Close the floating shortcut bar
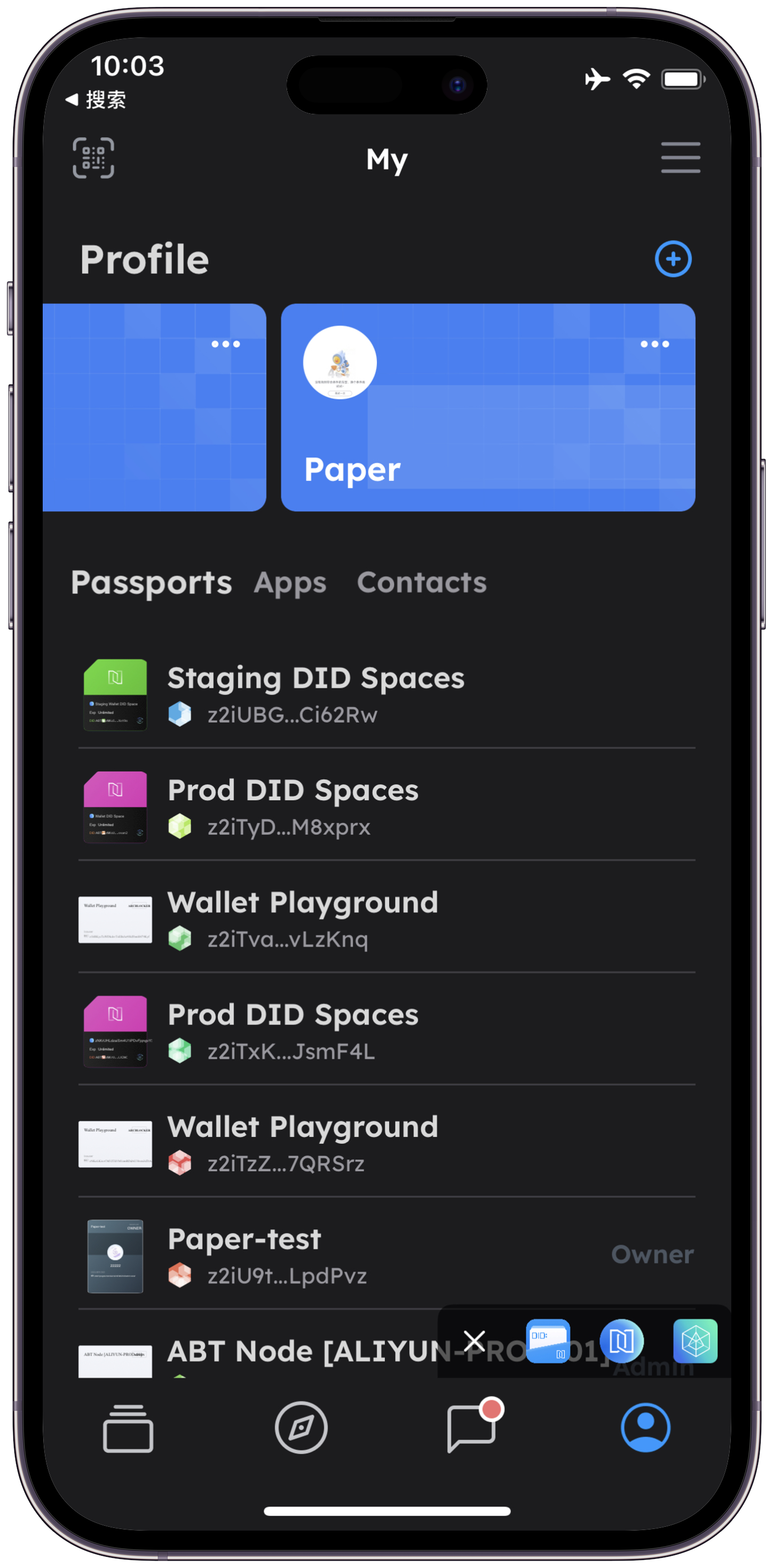The image size is (774, 1568). coord(474,1340)
